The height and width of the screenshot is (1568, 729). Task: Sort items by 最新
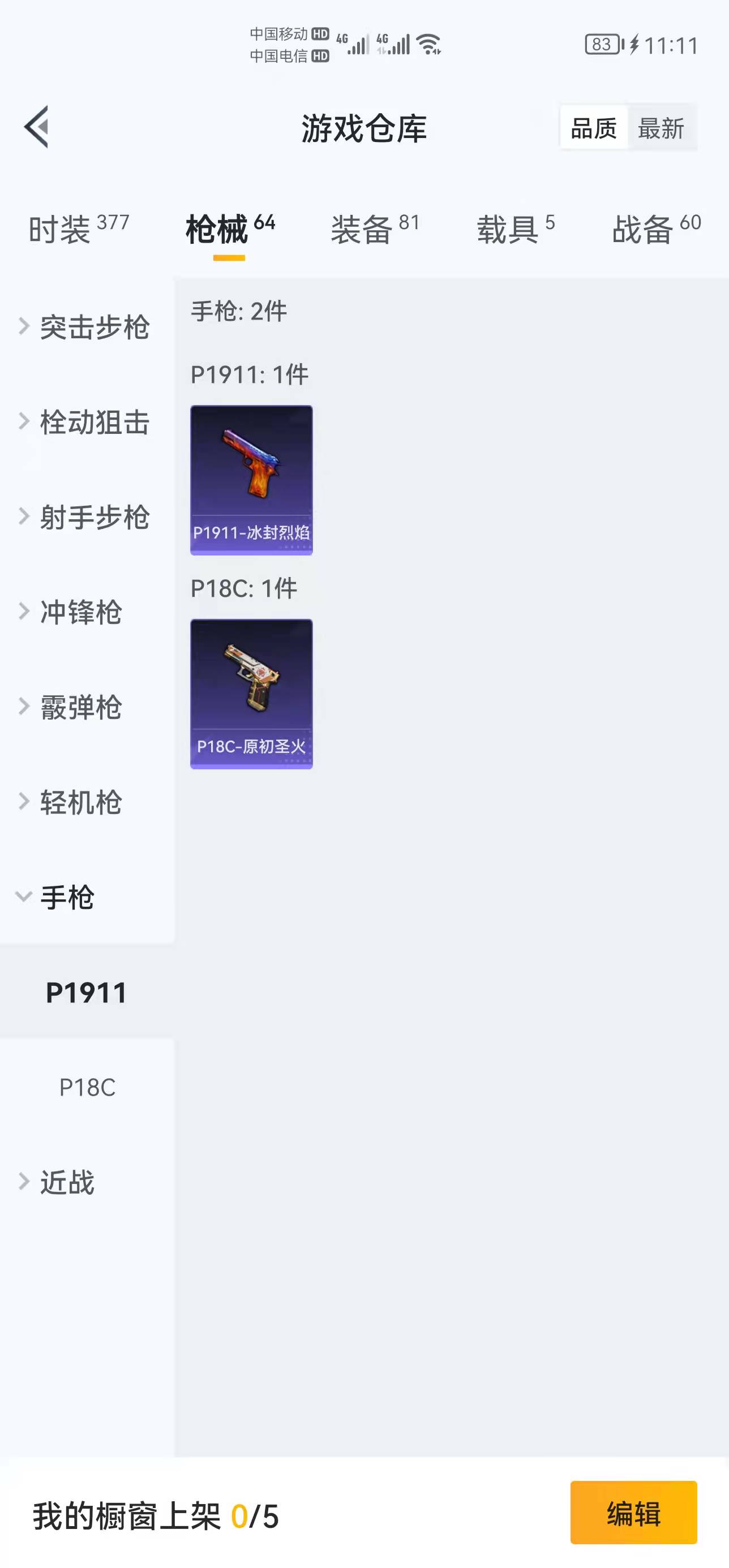661,128
